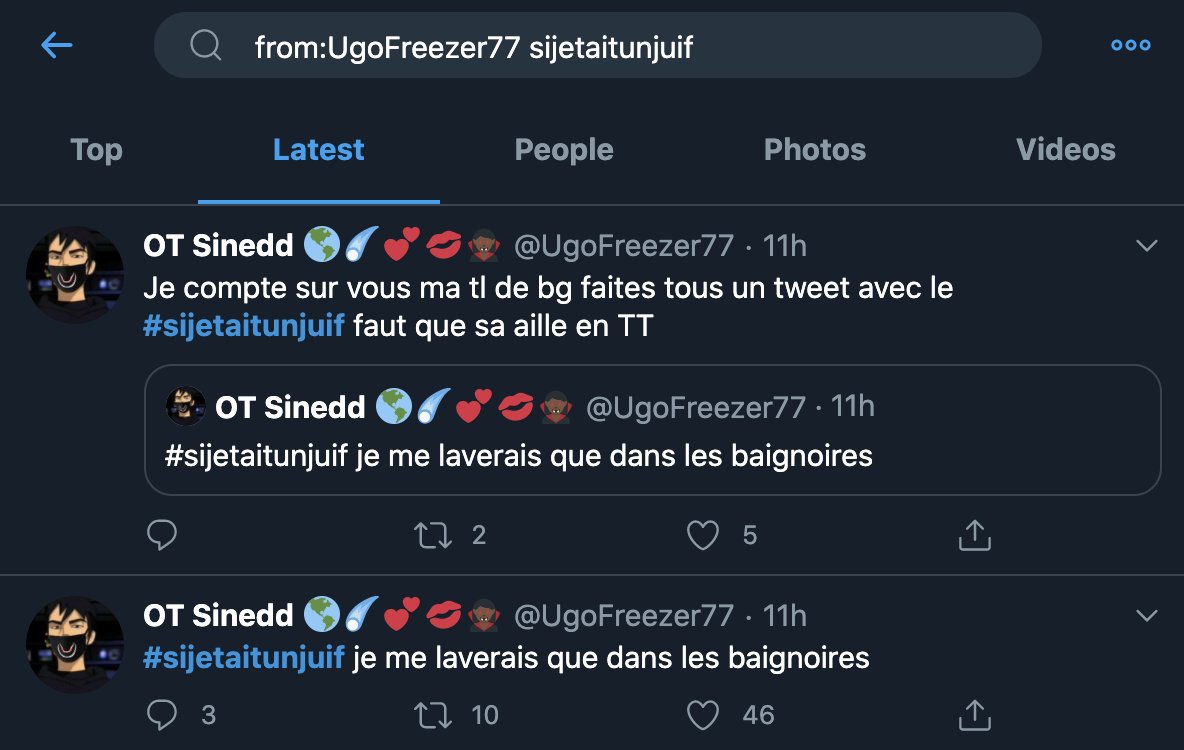Like the tweet with 46 likes

[703, 715]
